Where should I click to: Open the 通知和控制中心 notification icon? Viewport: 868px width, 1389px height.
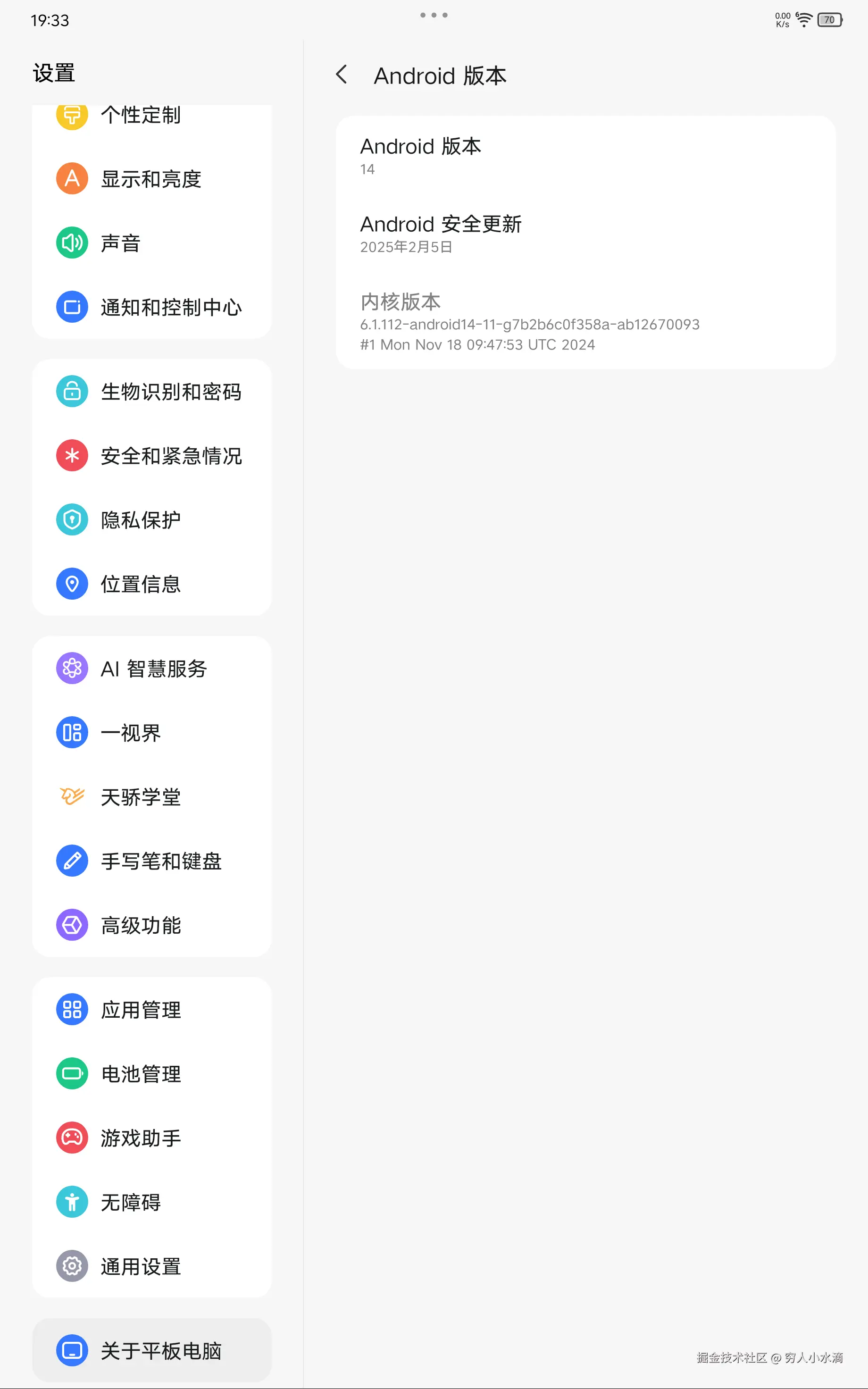tap(71, 308)
